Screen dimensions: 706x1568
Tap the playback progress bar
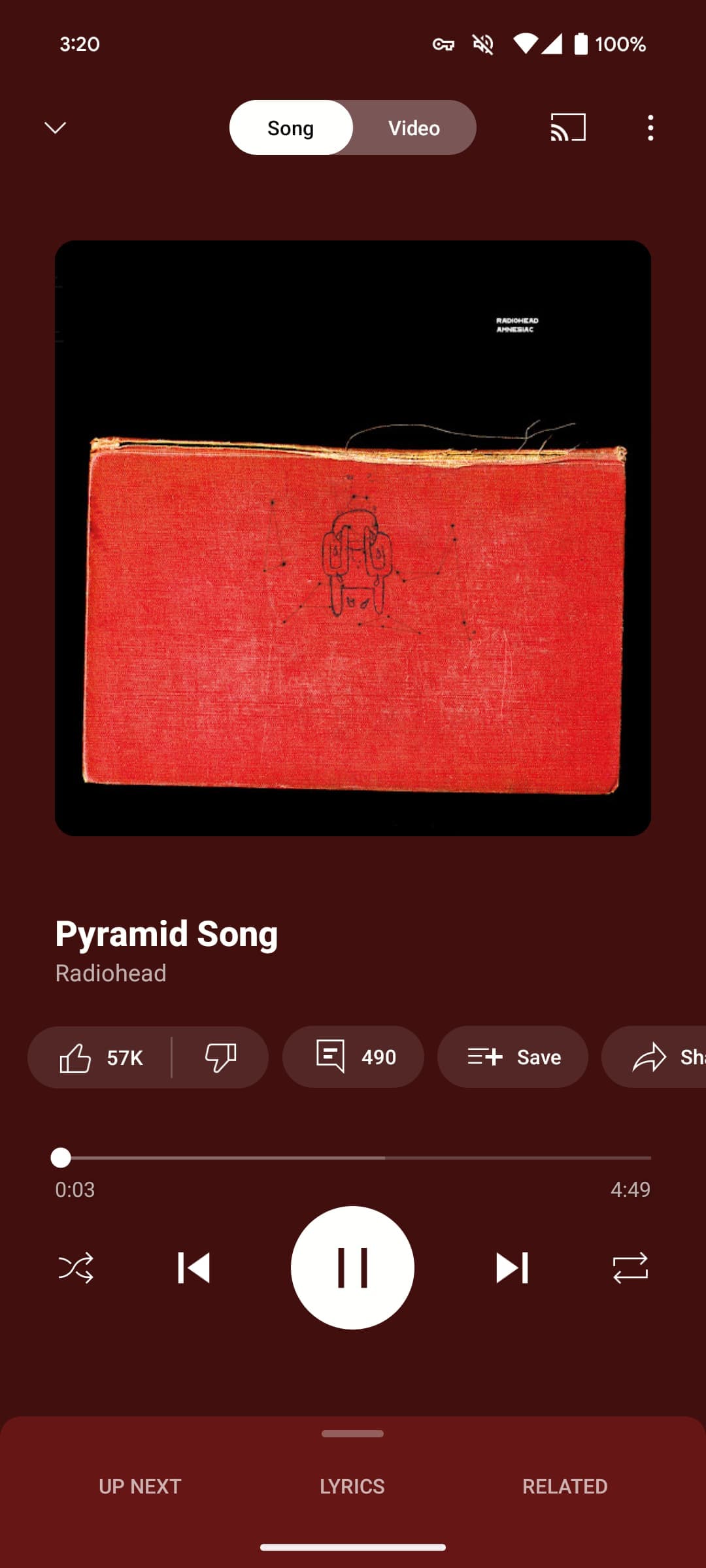click(353, 1158)
